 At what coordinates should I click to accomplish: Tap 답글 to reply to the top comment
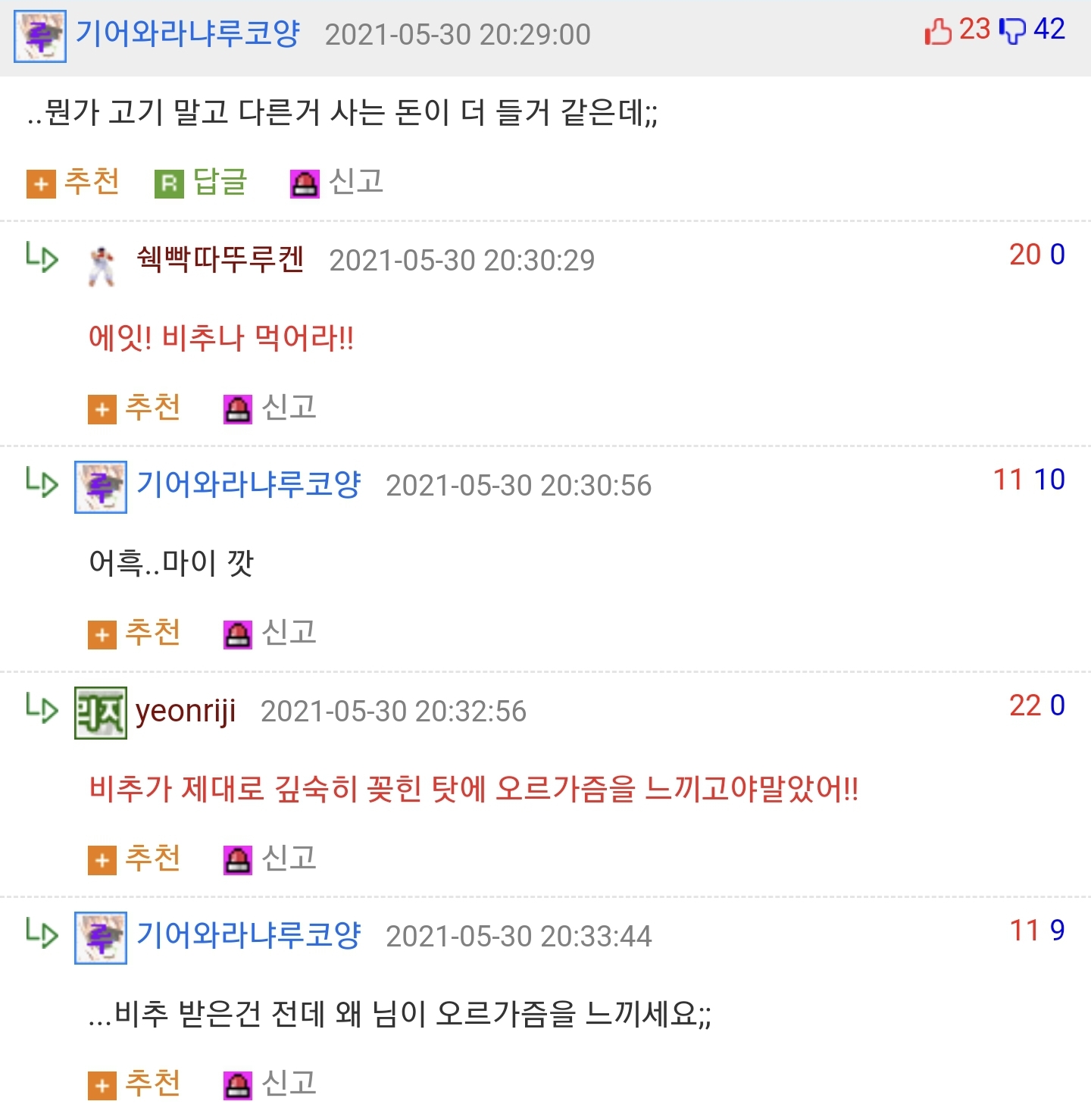coord(202,183)
